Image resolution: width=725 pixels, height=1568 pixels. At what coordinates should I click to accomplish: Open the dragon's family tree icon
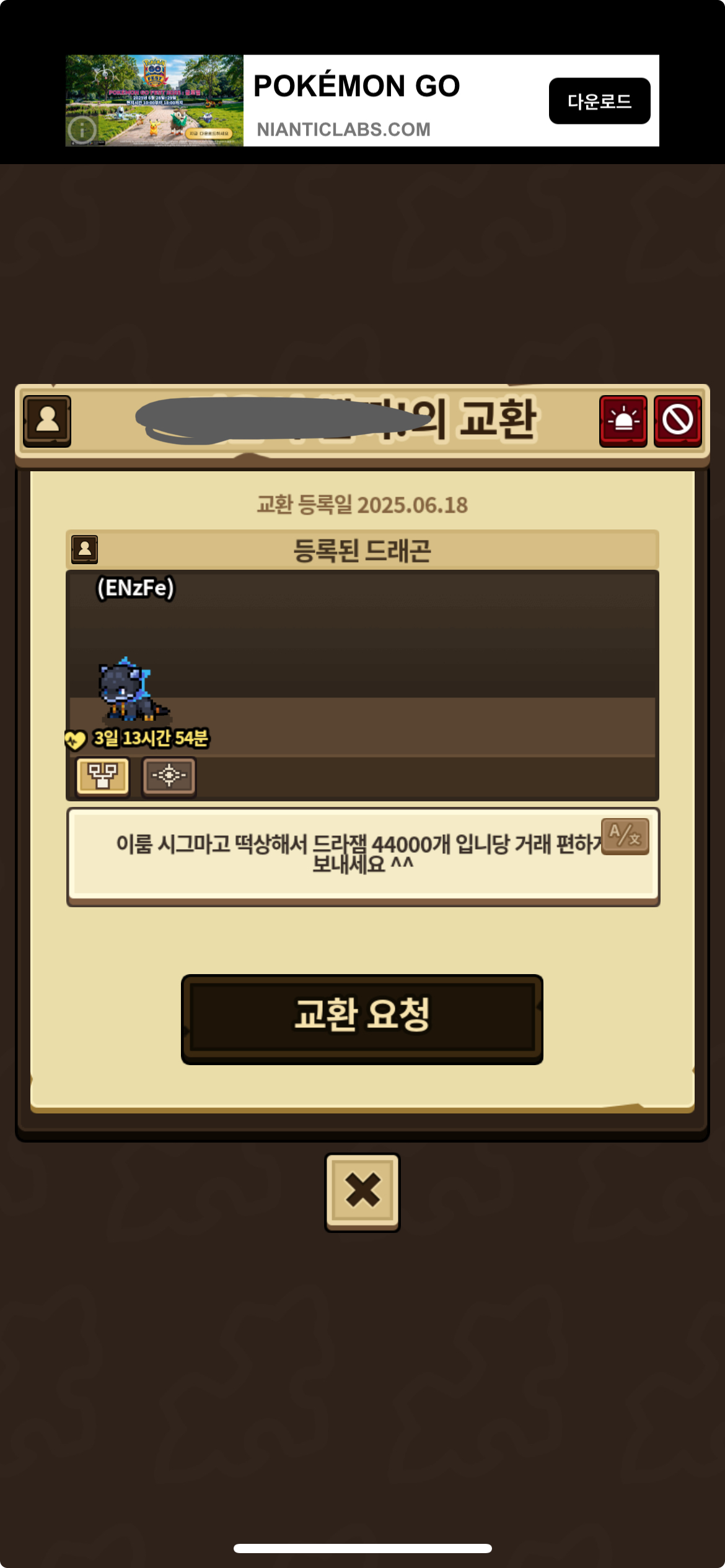(103, 776)
